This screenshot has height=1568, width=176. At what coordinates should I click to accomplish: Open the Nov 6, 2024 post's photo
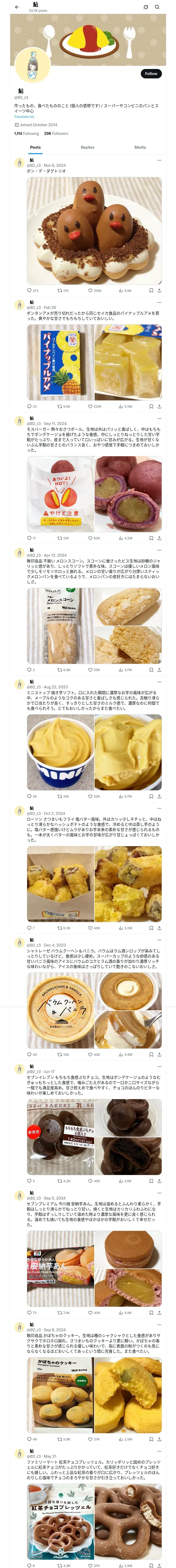[x=94, y=231]
